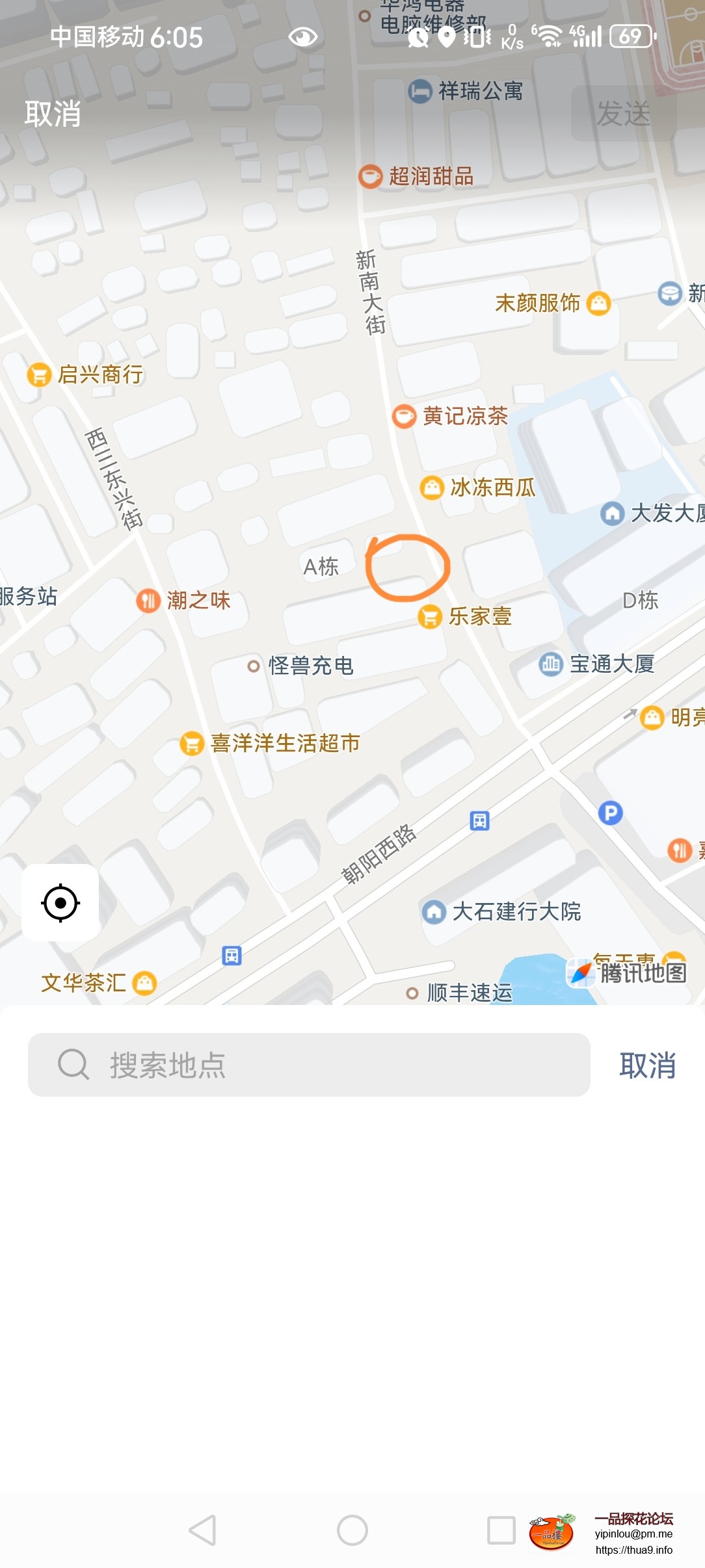Select 乐家壹 on the map

[x=465, y=616]
